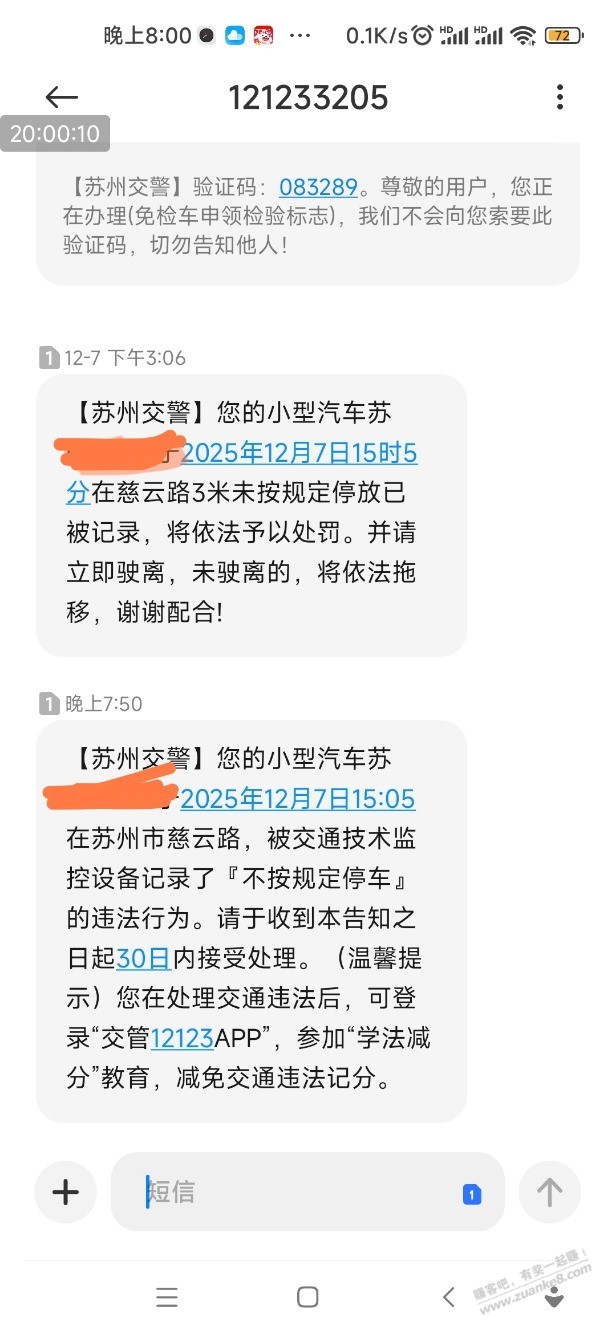Open the 2025年12月7日15:05 date link

[298, 799]
